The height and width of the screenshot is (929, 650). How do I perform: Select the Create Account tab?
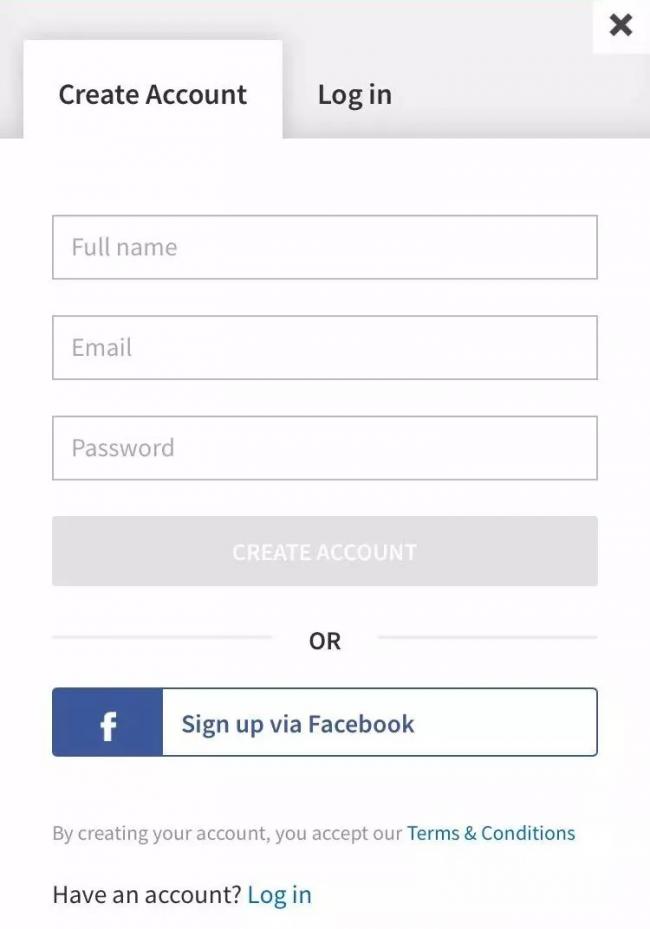[152, 95]
